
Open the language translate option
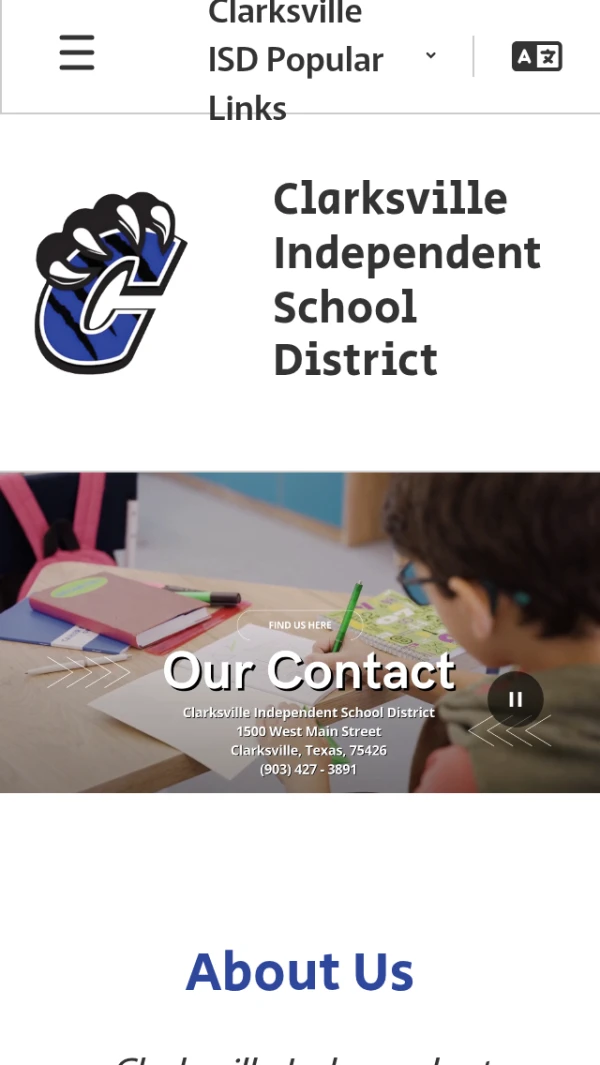coord(537,56)
